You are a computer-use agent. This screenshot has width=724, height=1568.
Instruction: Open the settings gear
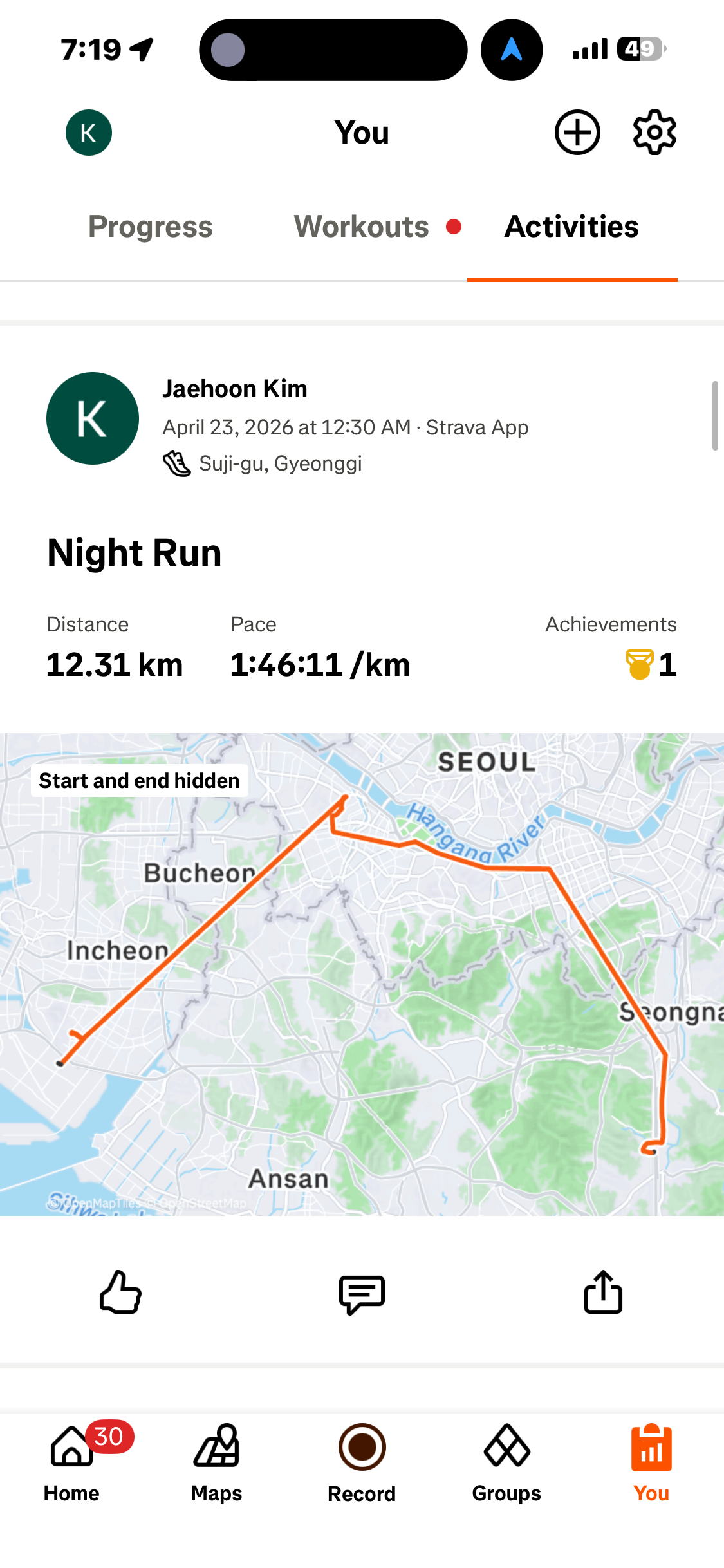[654, 133]
